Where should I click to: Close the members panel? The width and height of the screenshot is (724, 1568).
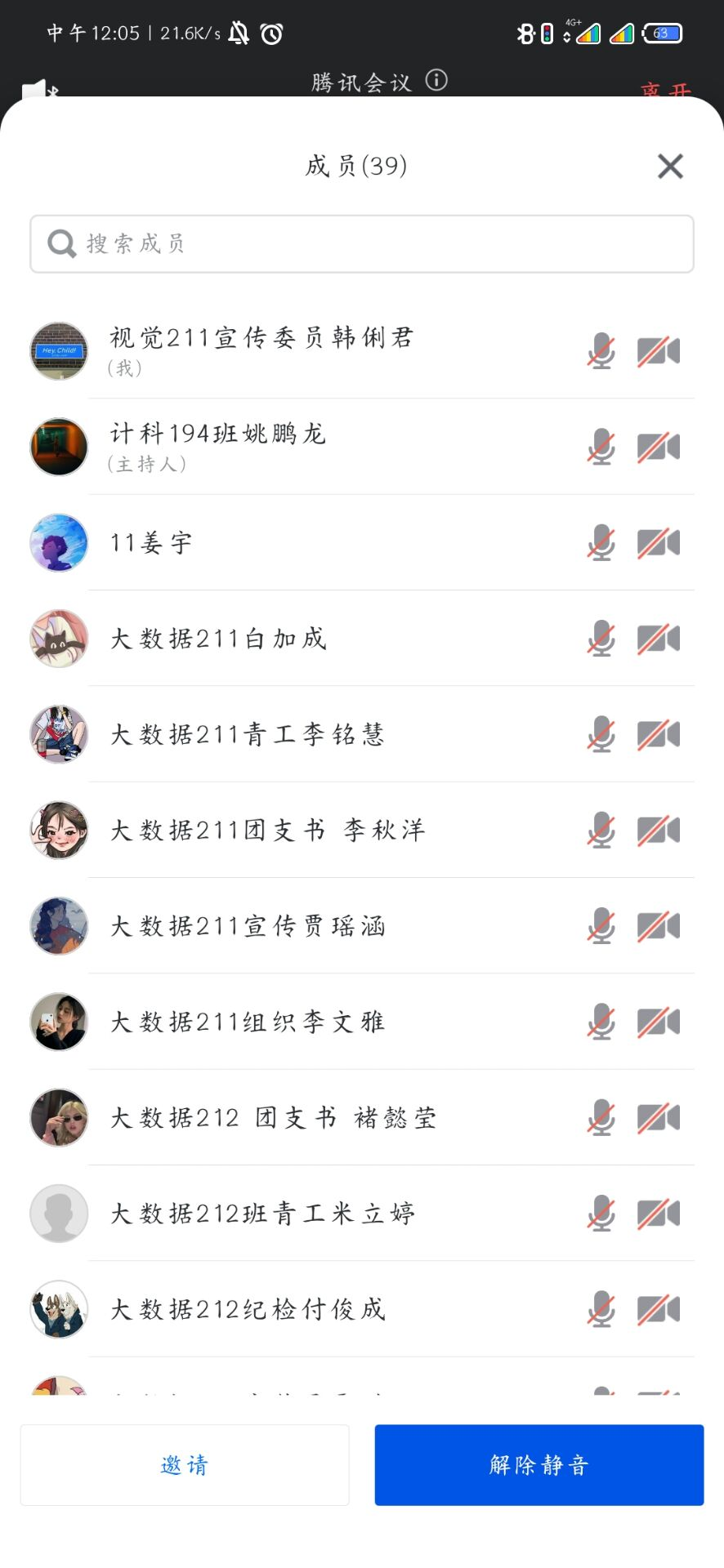pos(670,167)
